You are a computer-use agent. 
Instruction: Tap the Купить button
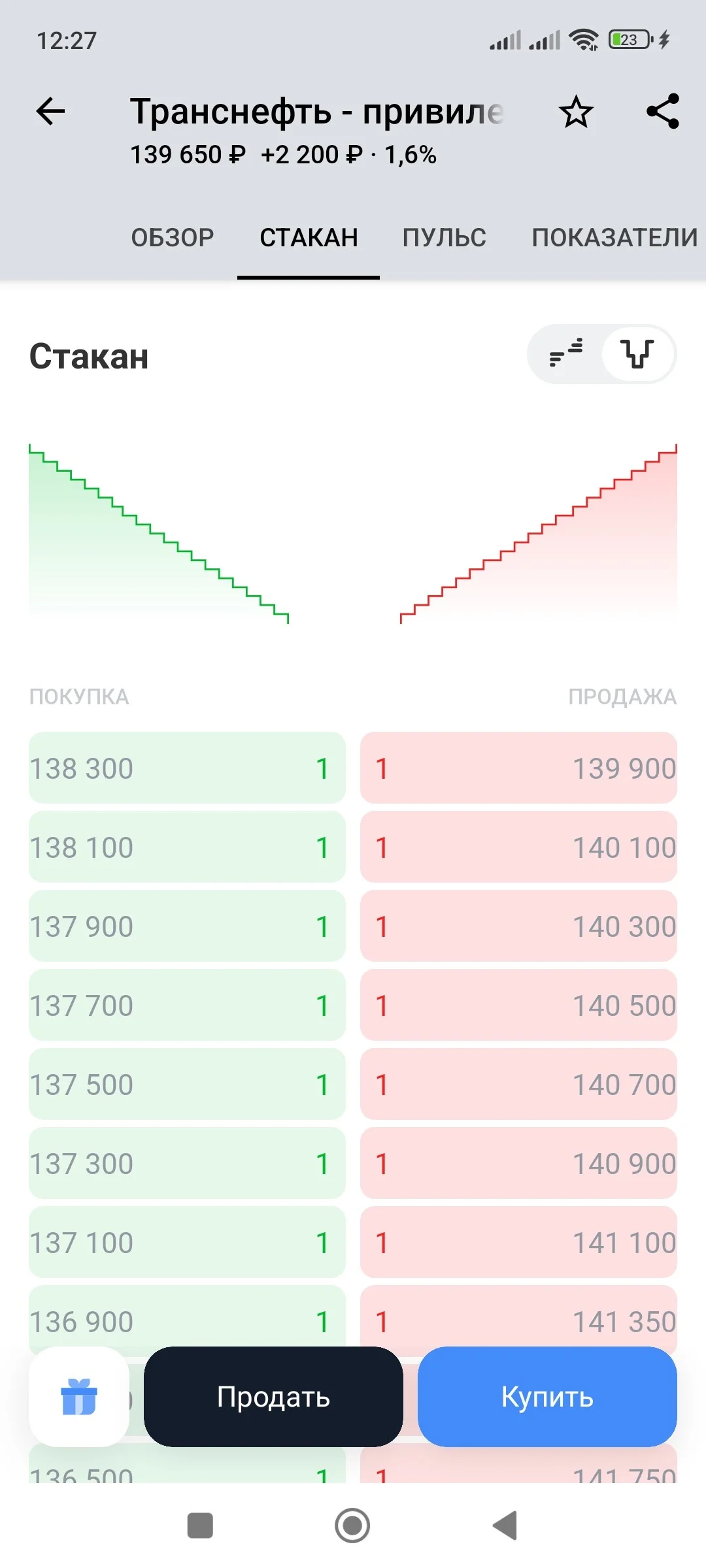[x=547, y=1397]
